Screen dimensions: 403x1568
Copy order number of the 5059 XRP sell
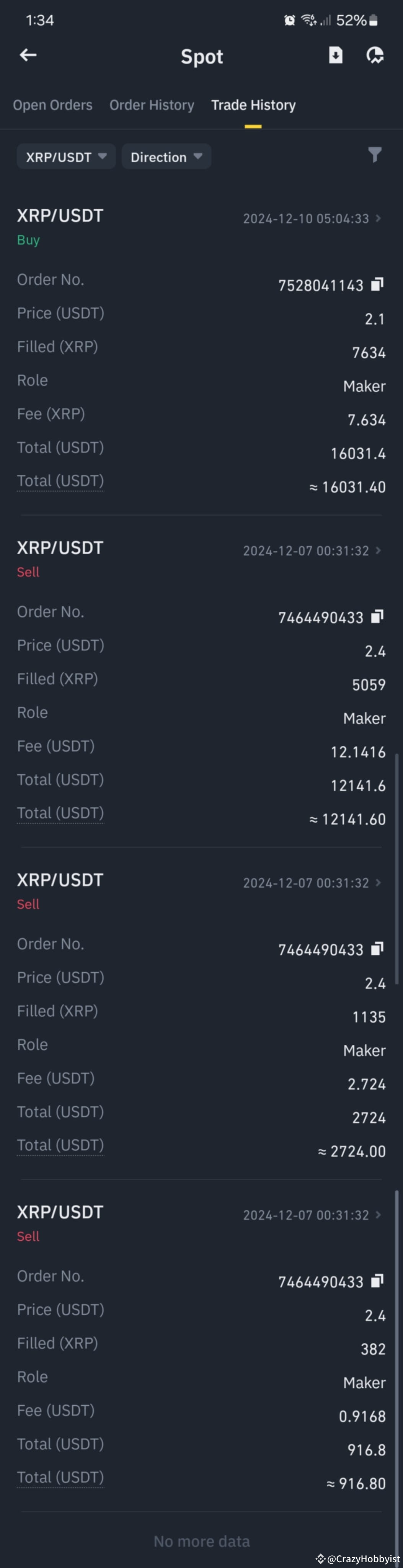(377, 617)
